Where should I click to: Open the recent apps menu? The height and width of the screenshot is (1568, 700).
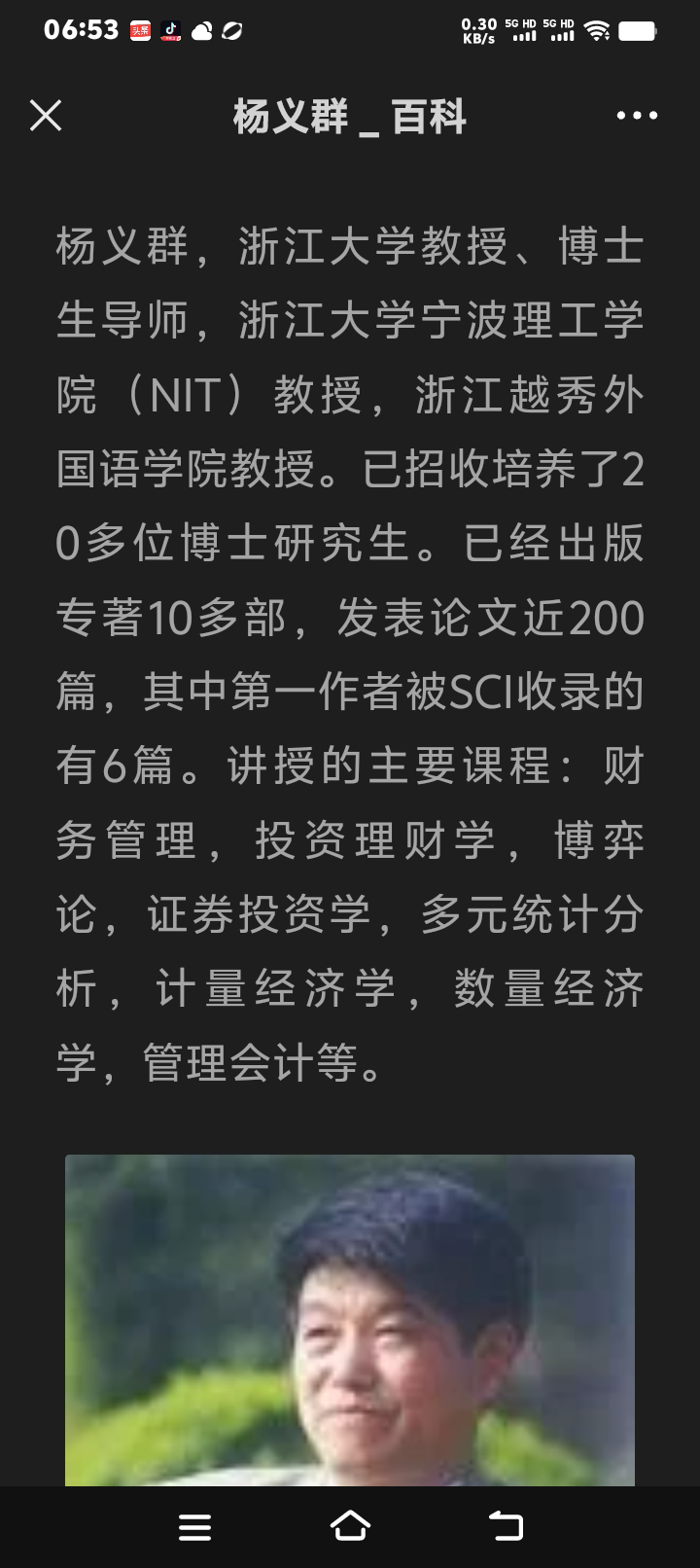pyautogui.click(x=194, y=1526)
